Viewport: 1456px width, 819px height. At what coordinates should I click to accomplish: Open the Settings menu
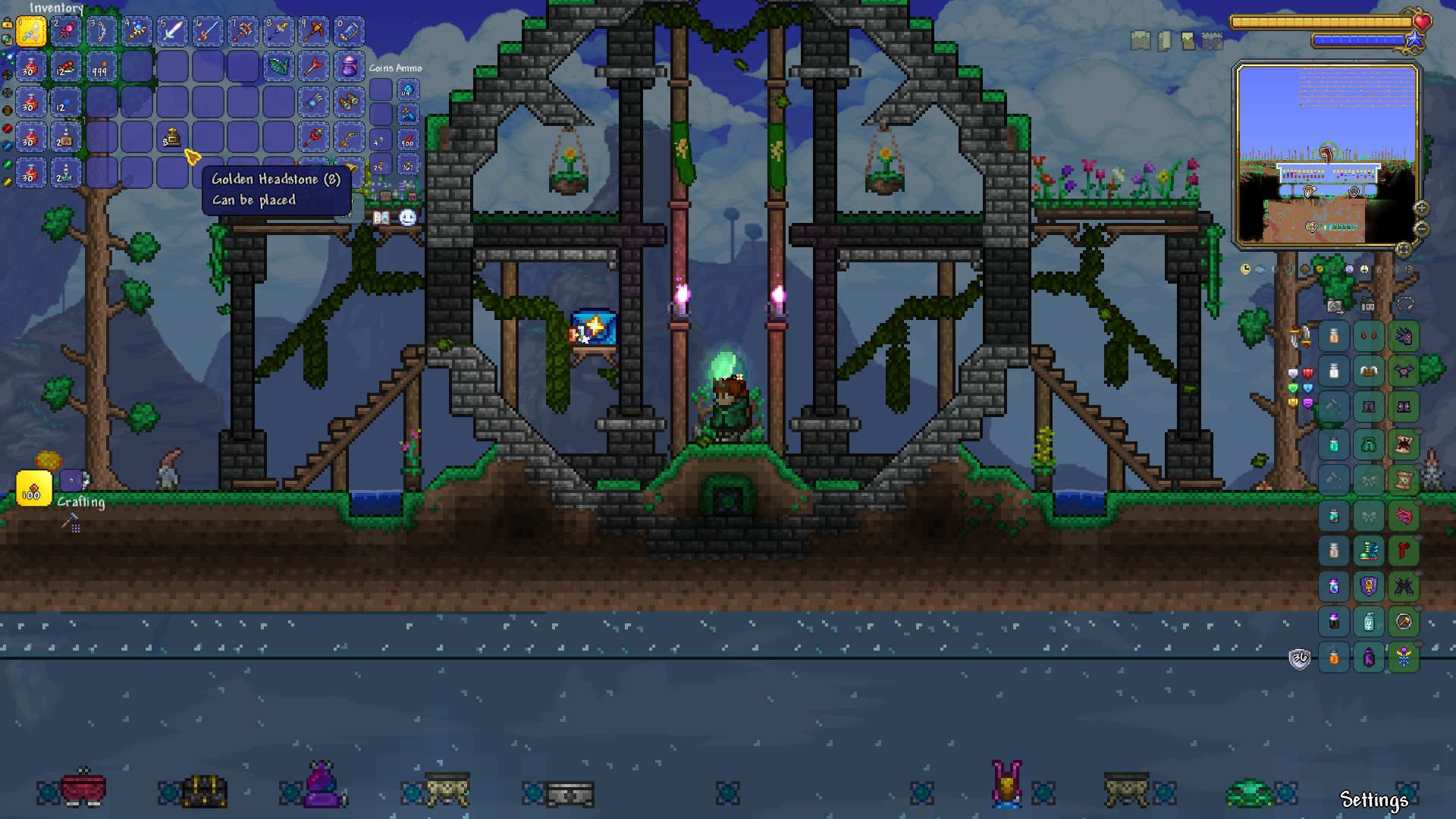[x=1373, y=799]
